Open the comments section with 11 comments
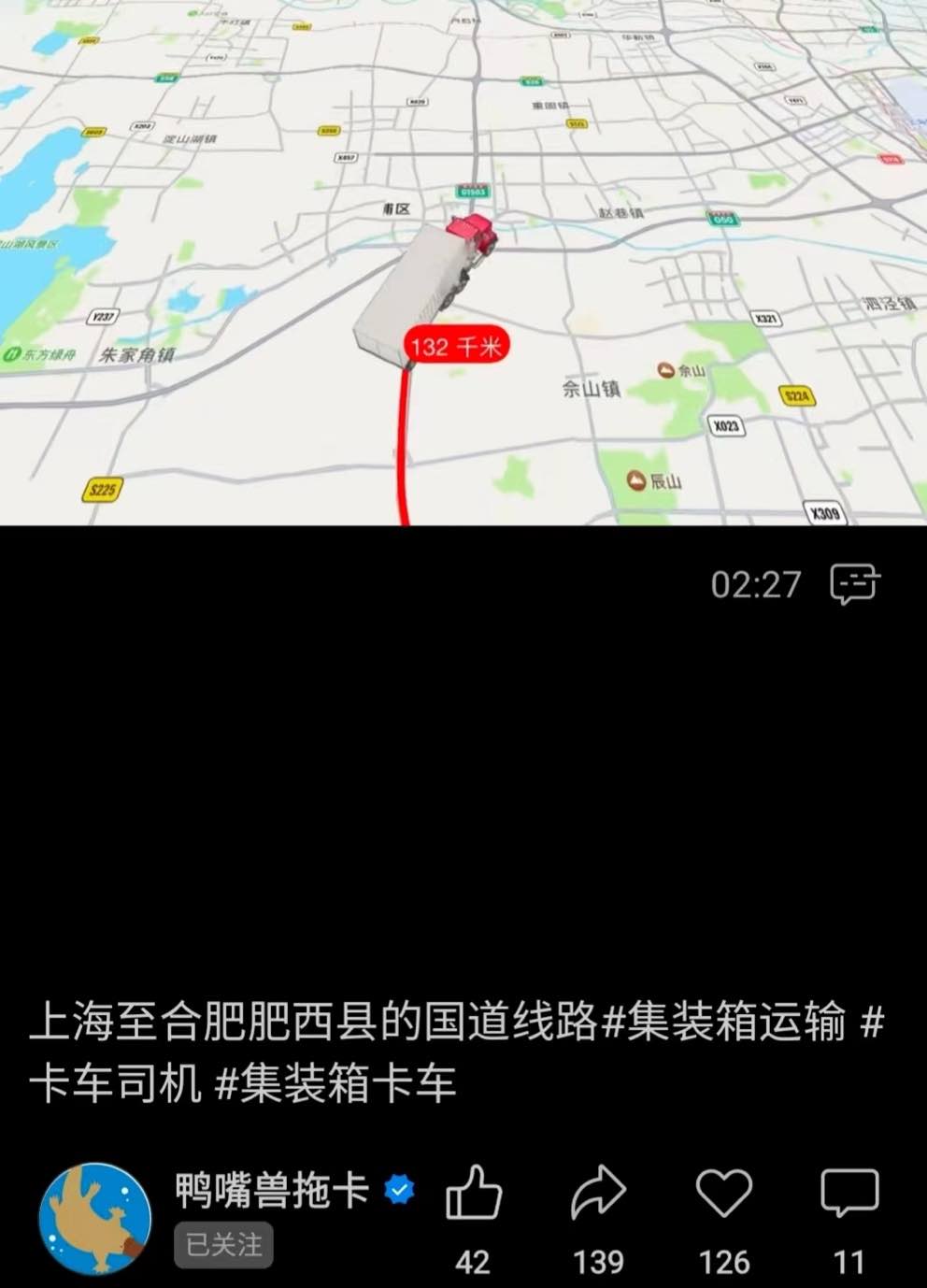Screen dimensions: 927x1288 (x=849, y=1193)
